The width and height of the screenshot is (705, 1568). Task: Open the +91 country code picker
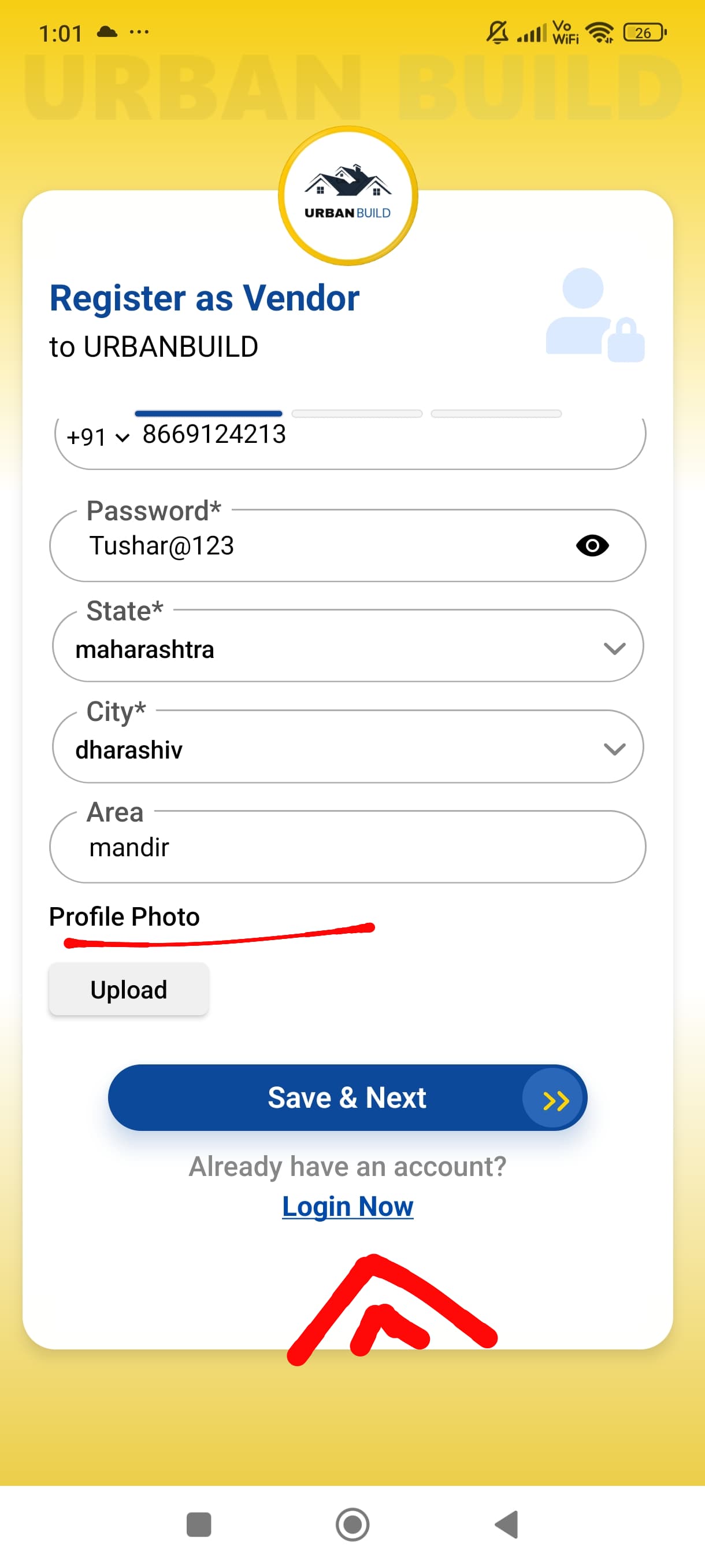tap(97, 437)
